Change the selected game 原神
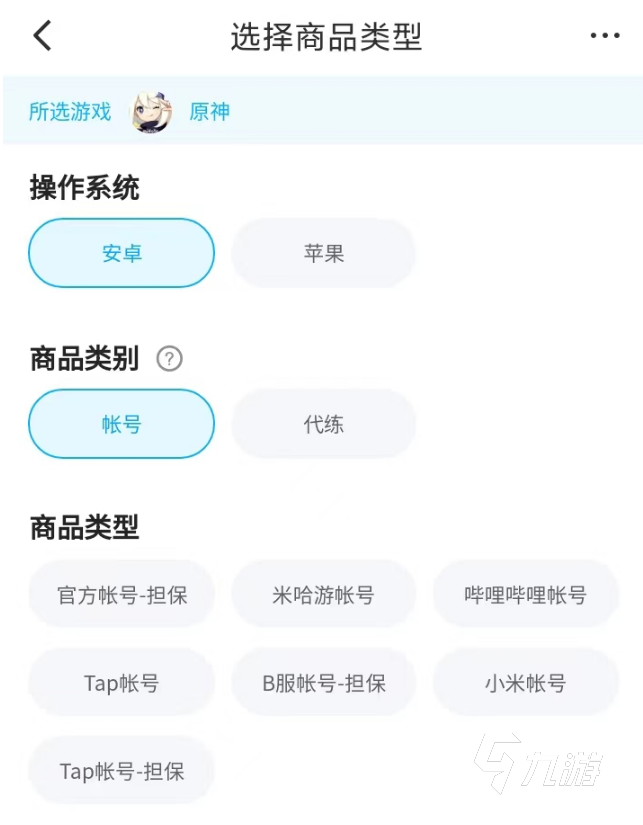Screen dimensions: 643x825 [x=209, y=111]
